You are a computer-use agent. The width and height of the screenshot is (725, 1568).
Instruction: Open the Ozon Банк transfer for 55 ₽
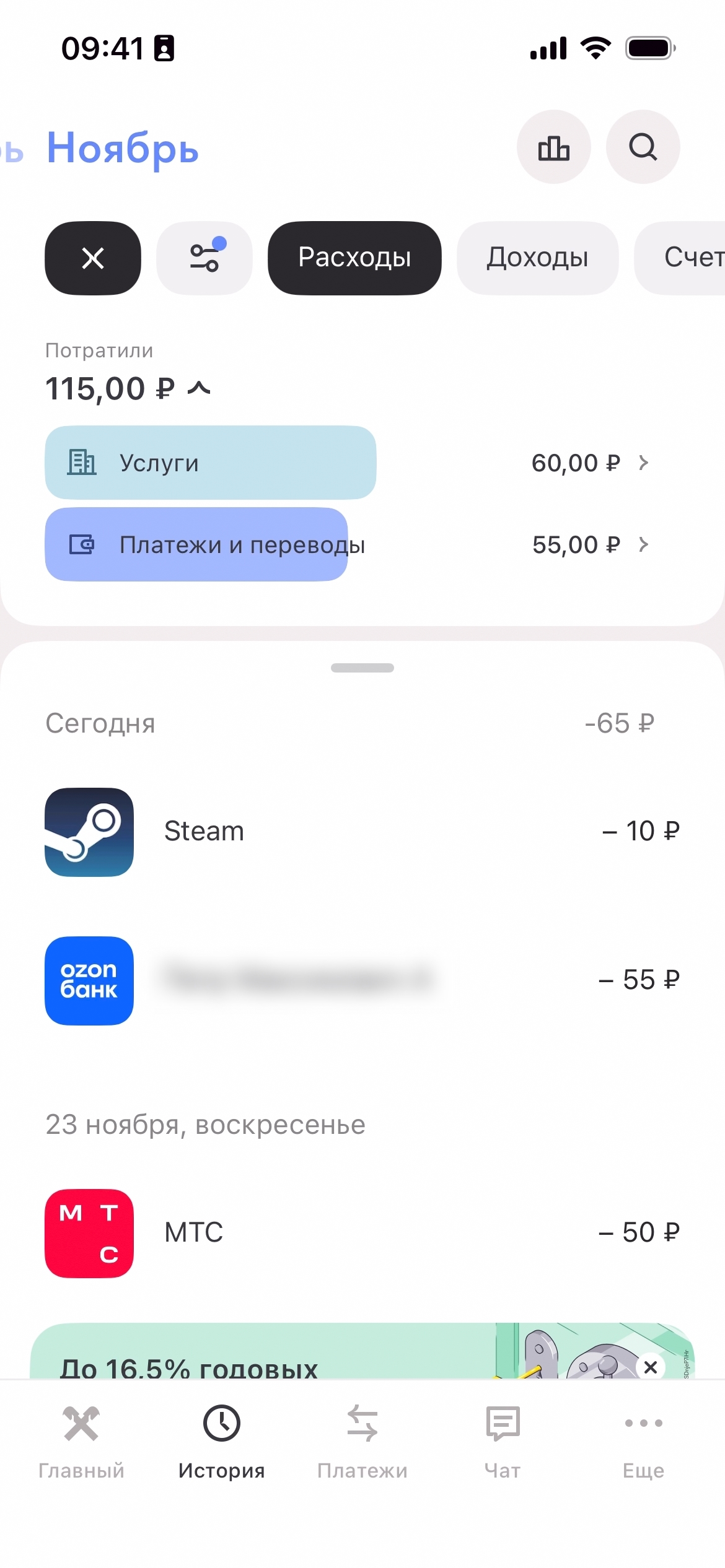point(362,980)
